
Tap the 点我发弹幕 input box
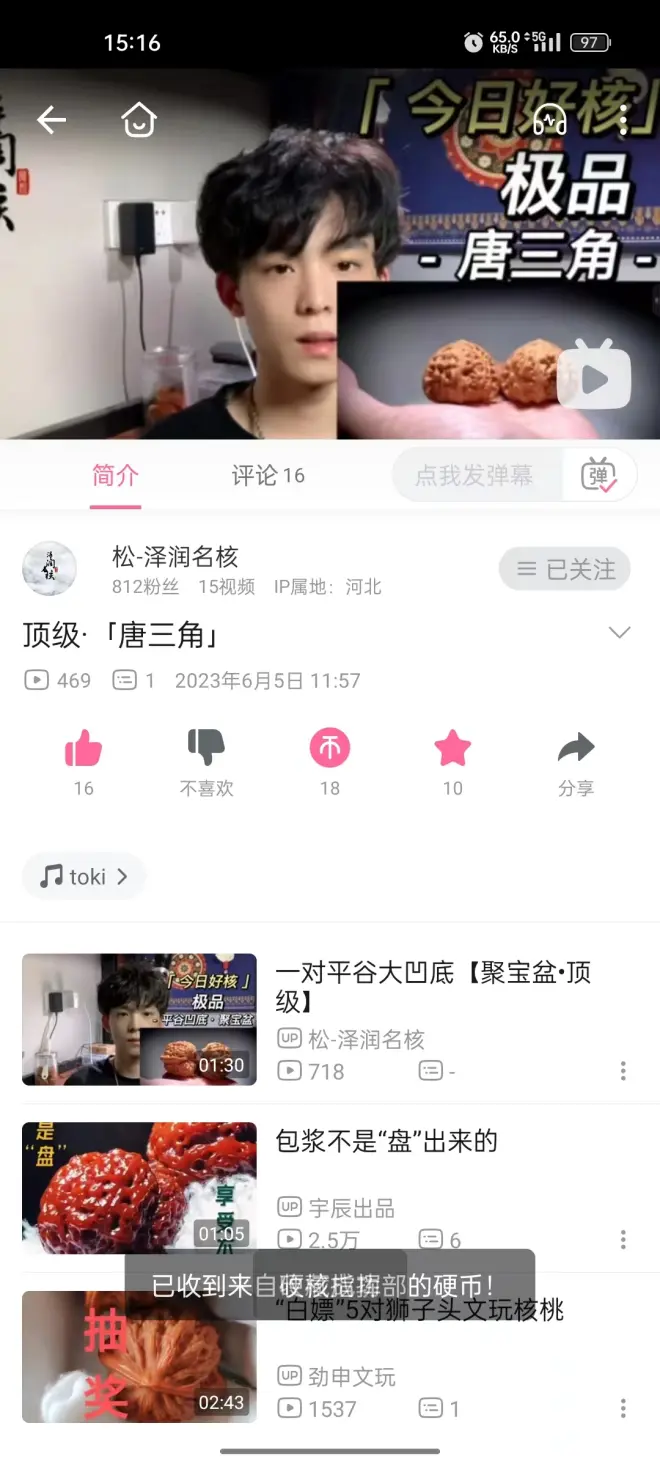pos(475,476)
